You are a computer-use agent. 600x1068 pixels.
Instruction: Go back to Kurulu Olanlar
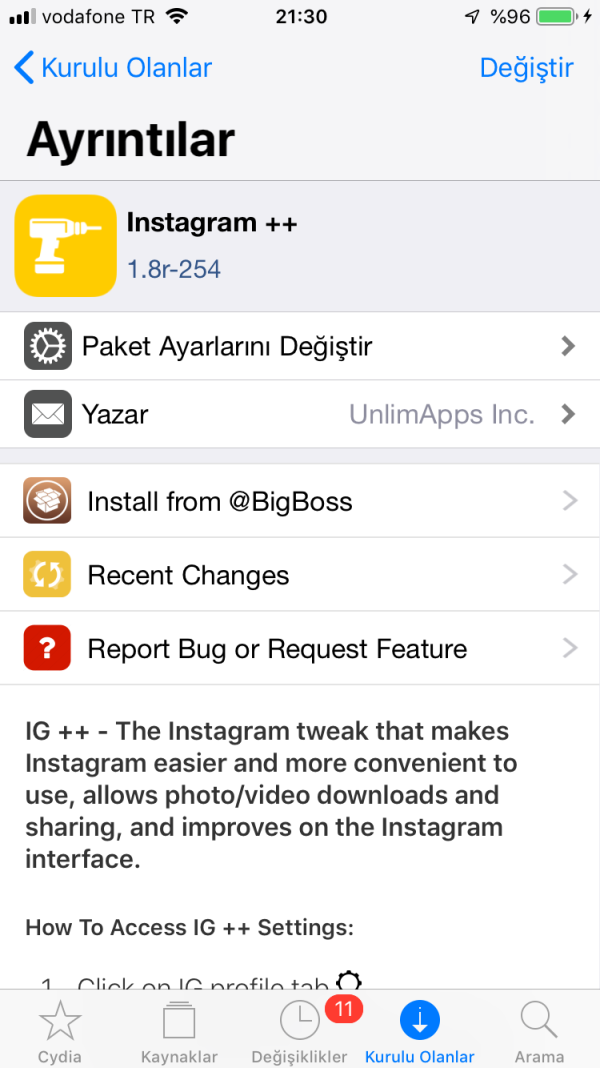point(113,68)
